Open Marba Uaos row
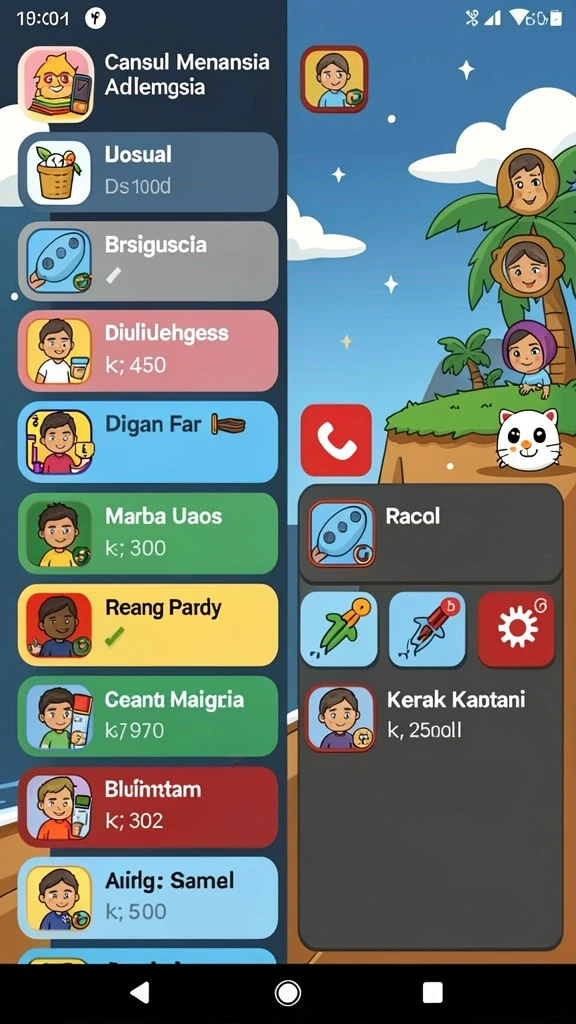 coord(148,534)
